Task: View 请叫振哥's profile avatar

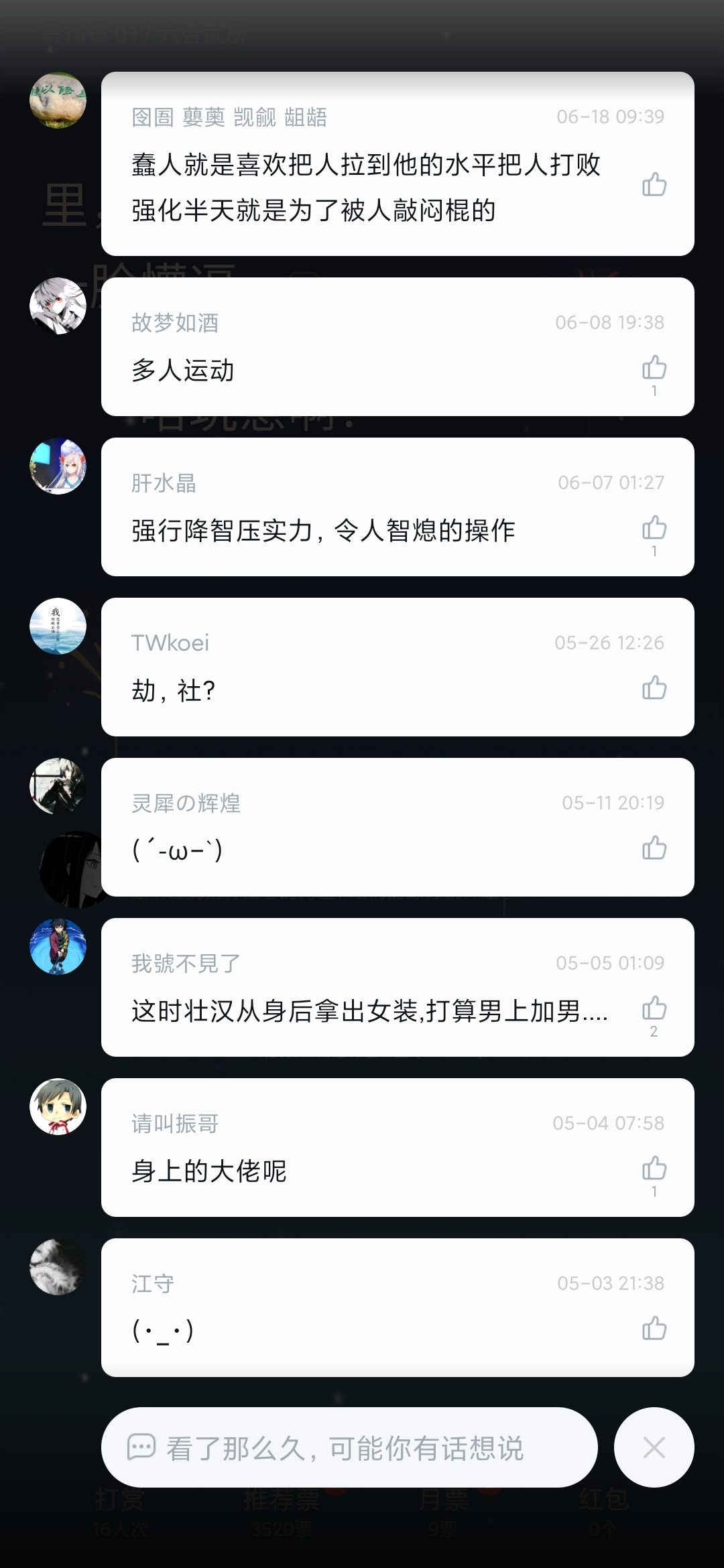Action: [58, 1107]
